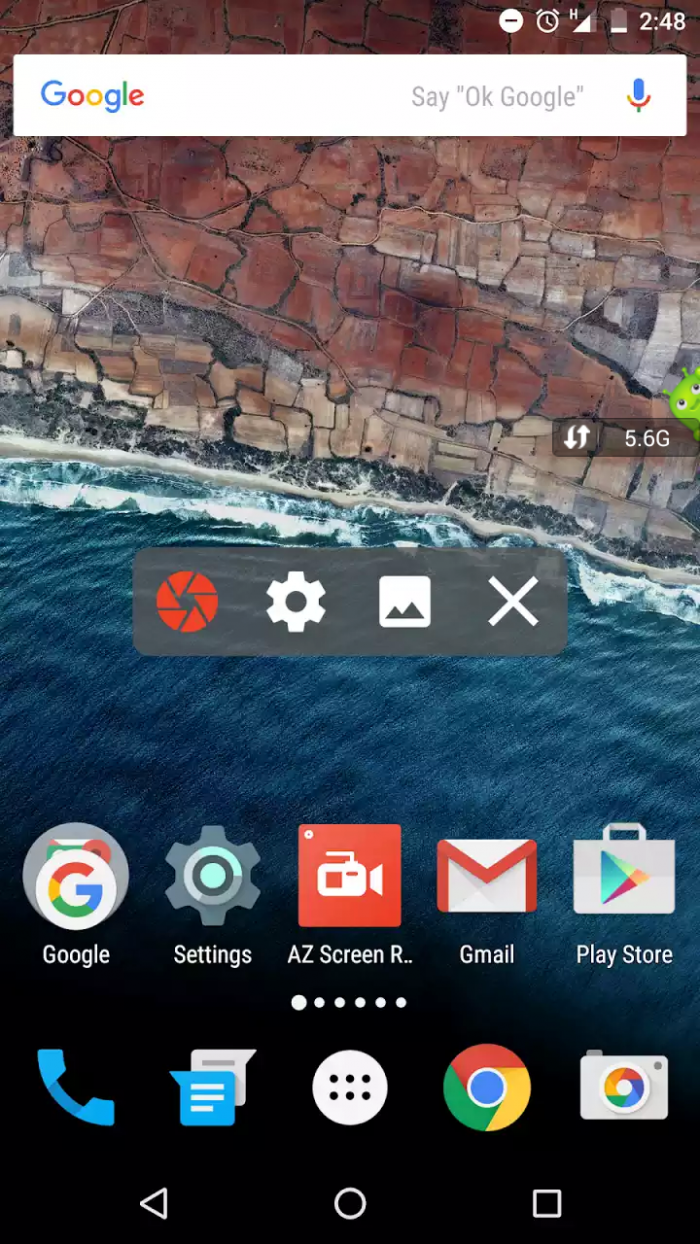700x1244 pixels.
Task: Launch the Settings app
Action: click(x=212, y=877)
